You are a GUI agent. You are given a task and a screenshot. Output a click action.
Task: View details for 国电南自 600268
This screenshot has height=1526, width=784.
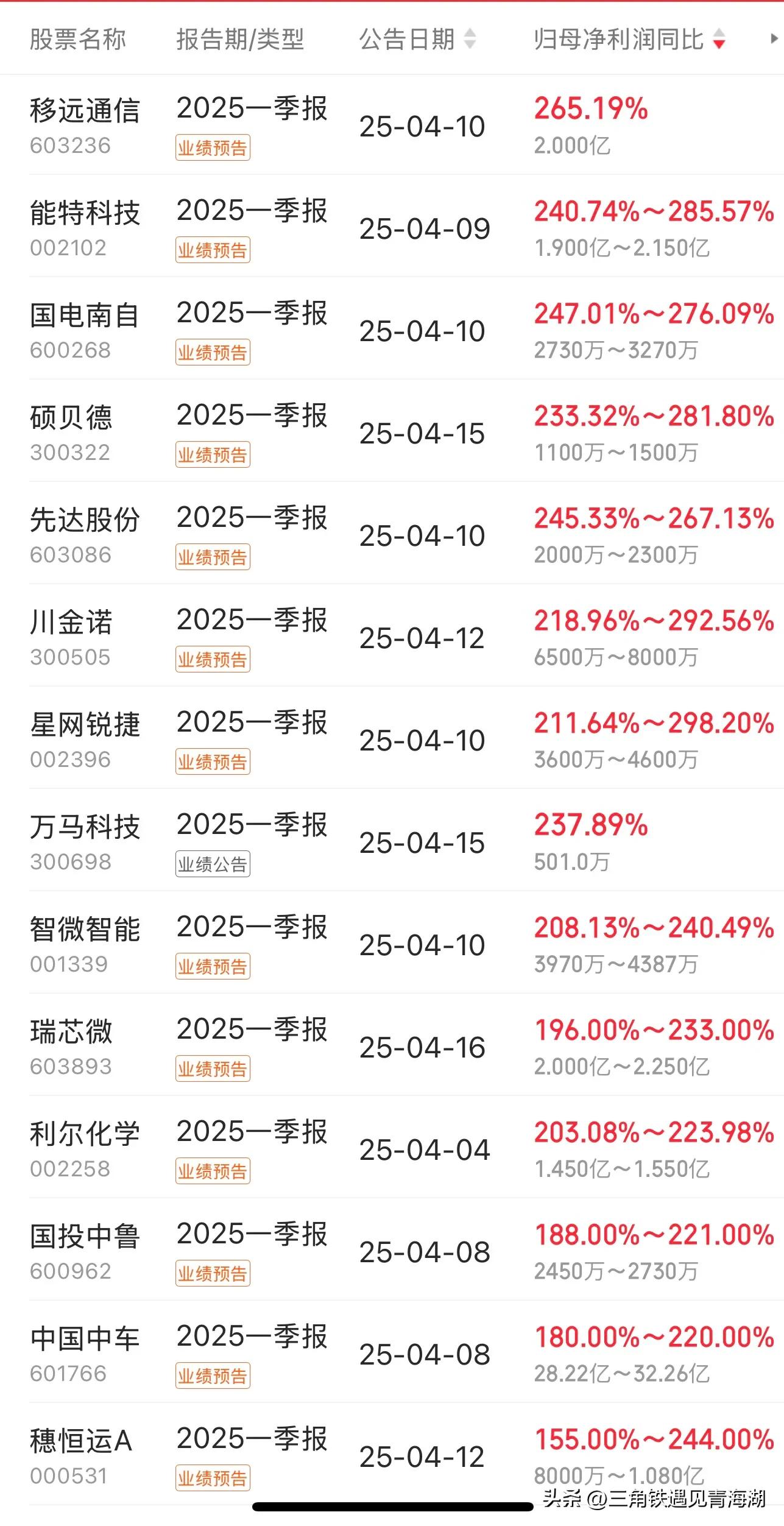[392, 329]
